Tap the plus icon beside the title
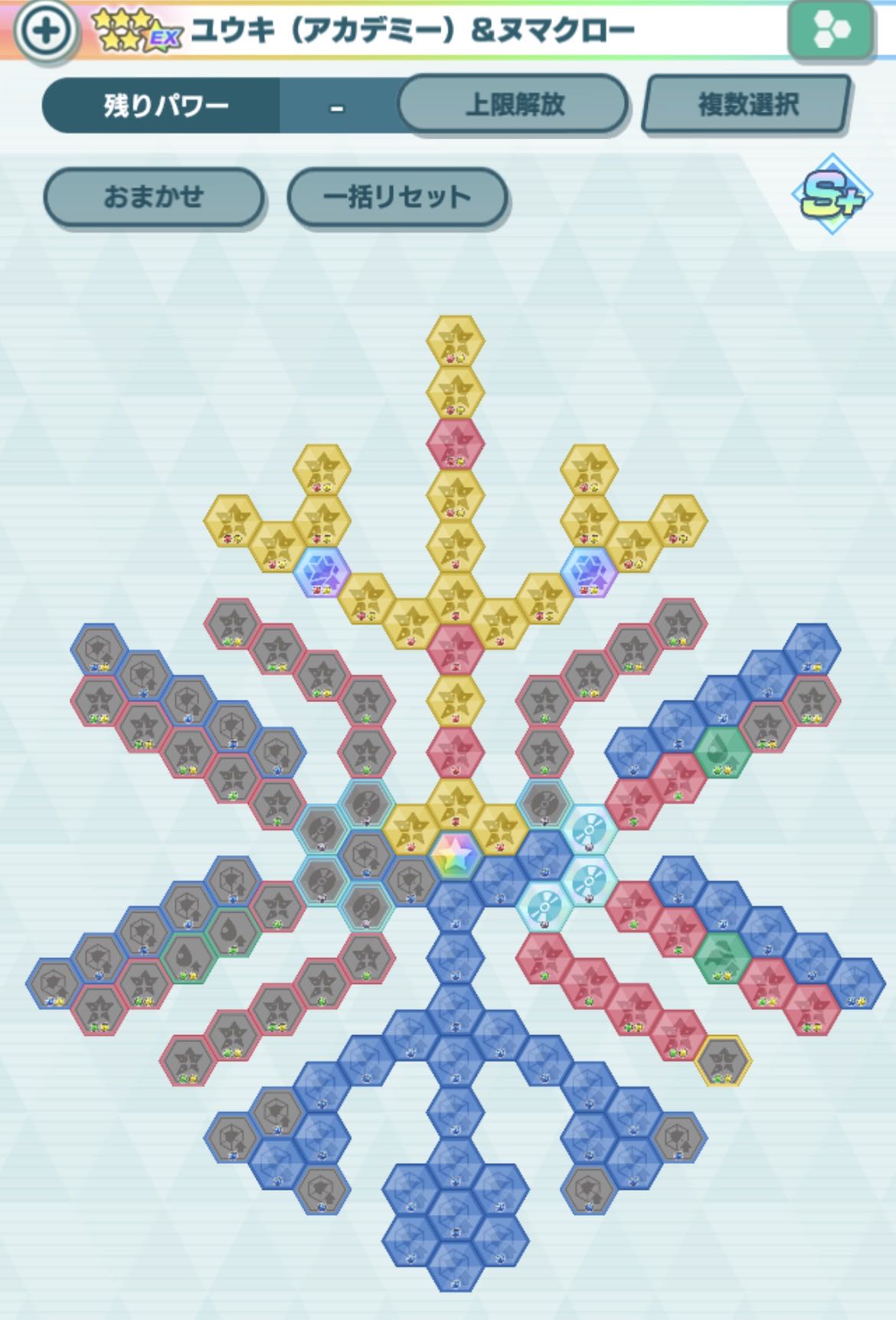Viewport: 896px width, 1320px height. pyautogui.click(x=46, y=31)
